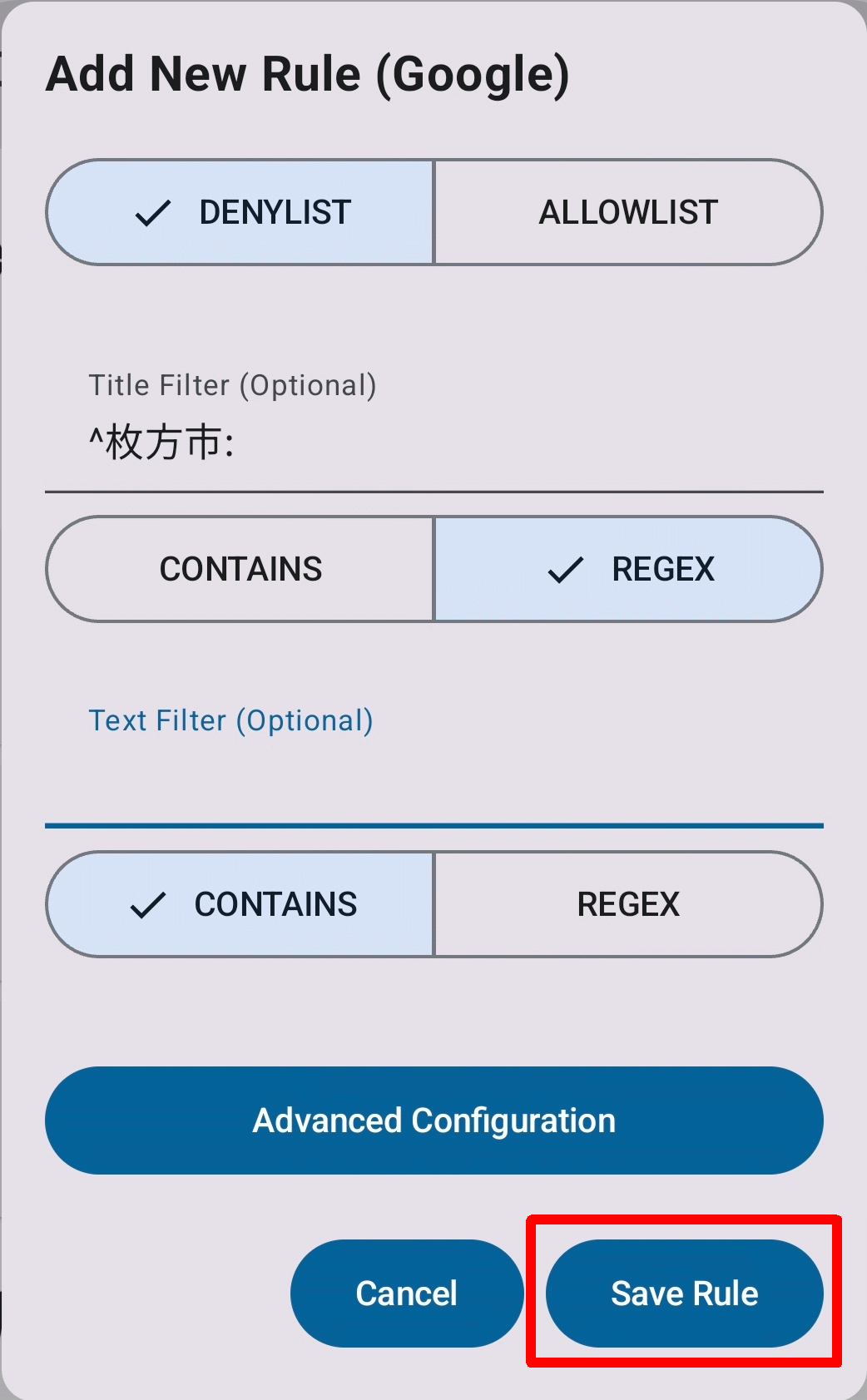The height and width of the screenshot is (1400, 867).
Task: Switch rule type to ALLOWLIST
Action: click(628, 213)
